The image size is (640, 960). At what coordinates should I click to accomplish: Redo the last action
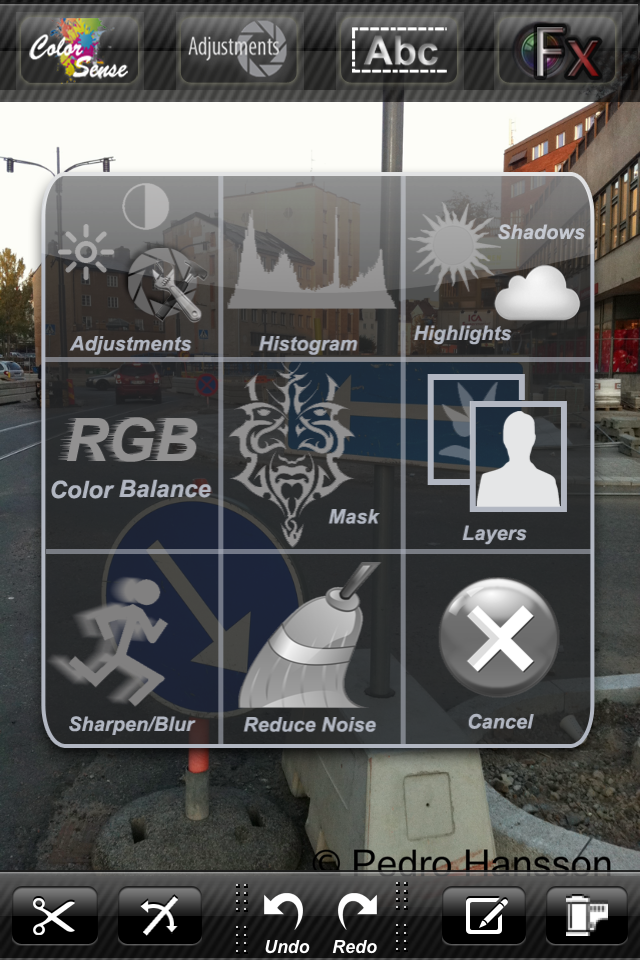click(355, 922)
